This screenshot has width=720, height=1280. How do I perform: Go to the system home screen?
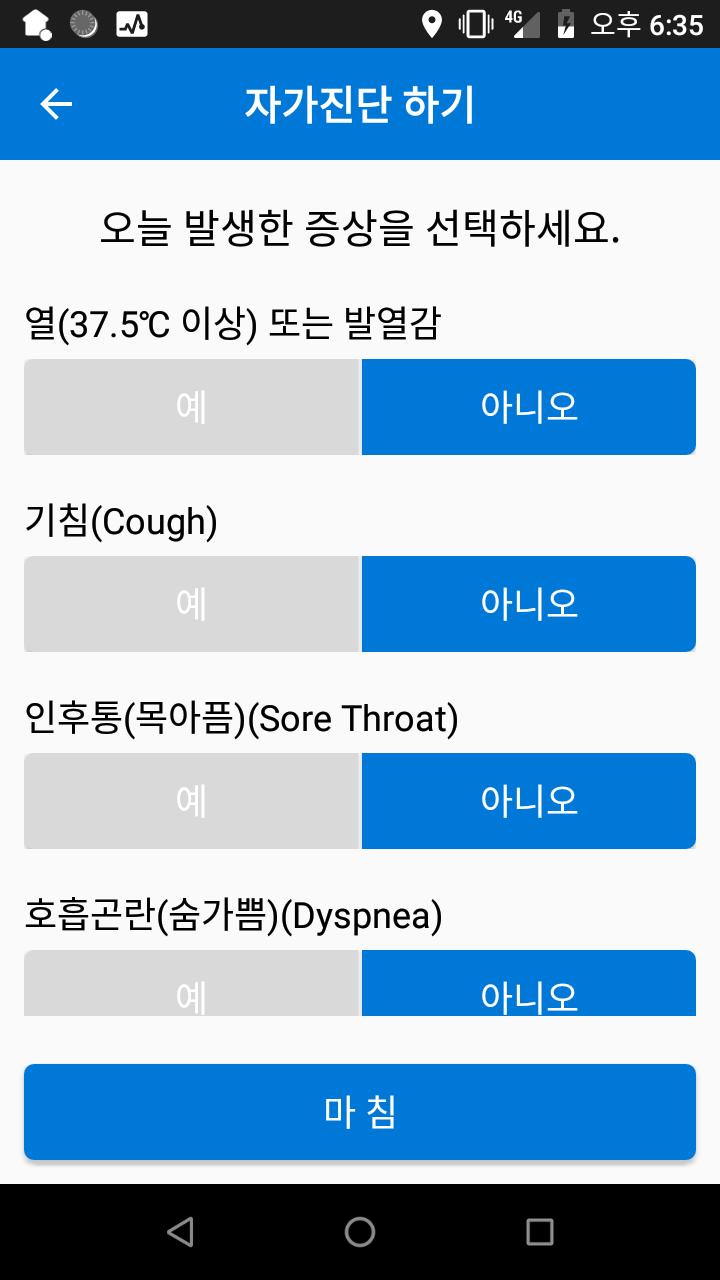coord(360,1232)
